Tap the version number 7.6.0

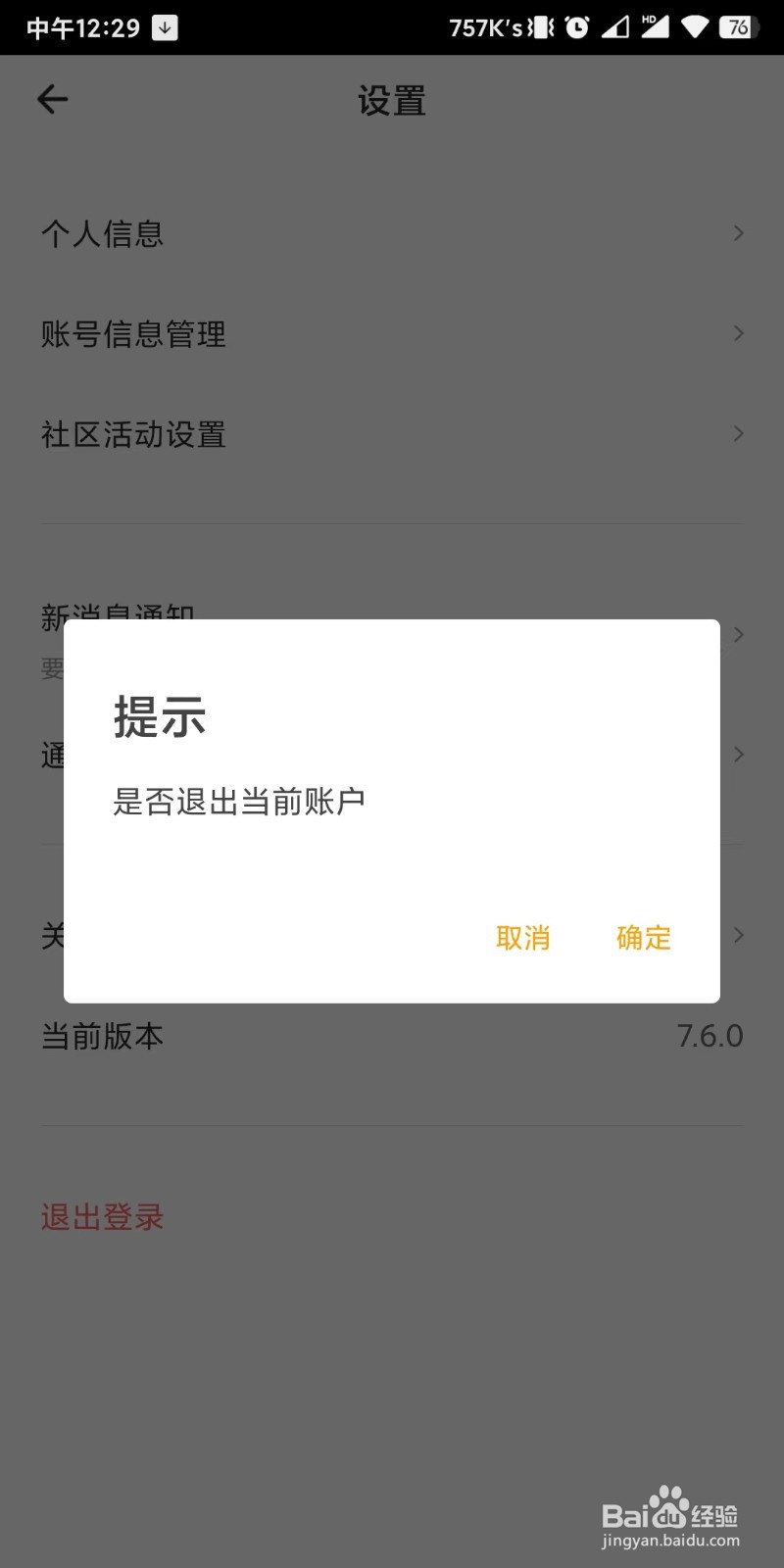(710, 1036)
